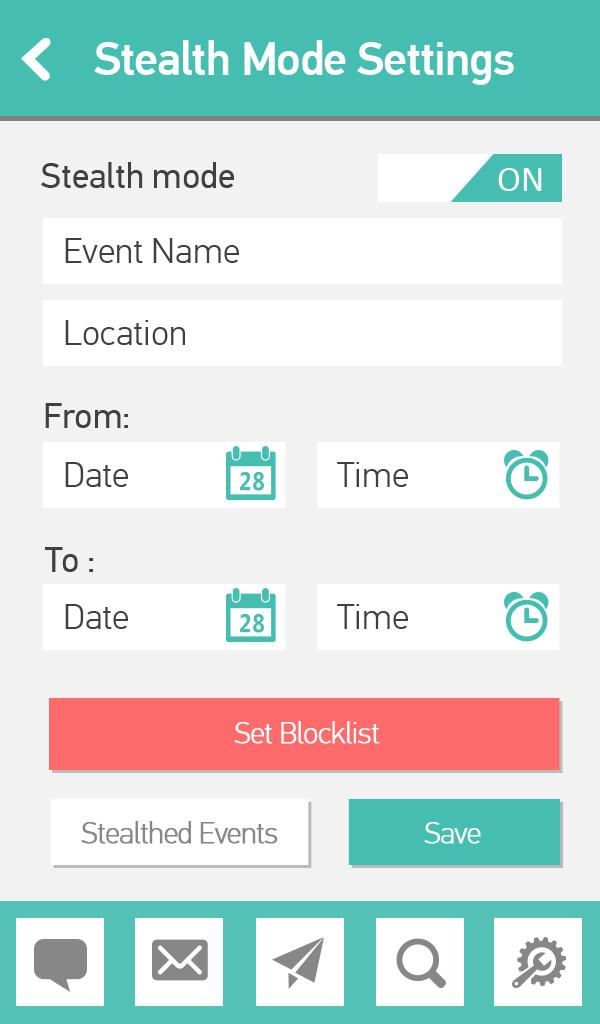The image size is (600, 1024).
Task: Pick the From date
Action: (164, 475)
